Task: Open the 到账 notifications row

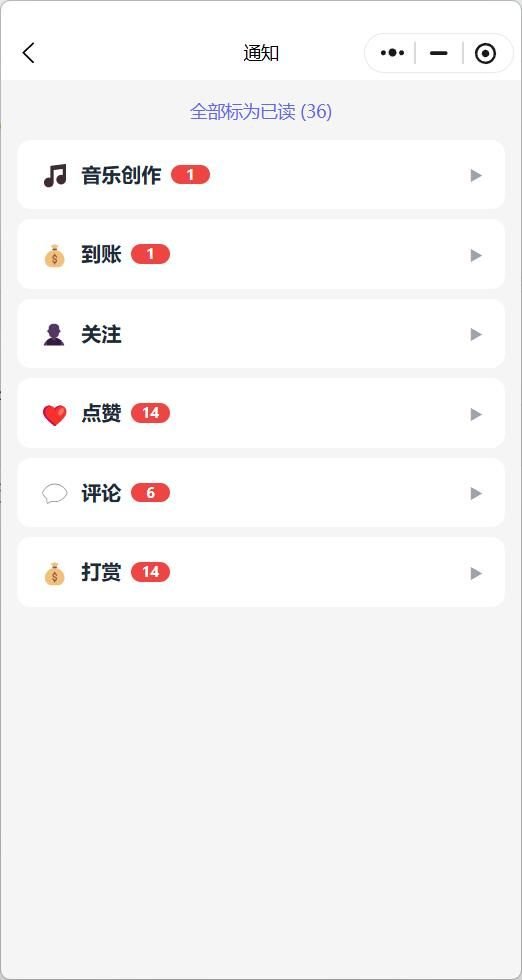Action: (261, 254)
